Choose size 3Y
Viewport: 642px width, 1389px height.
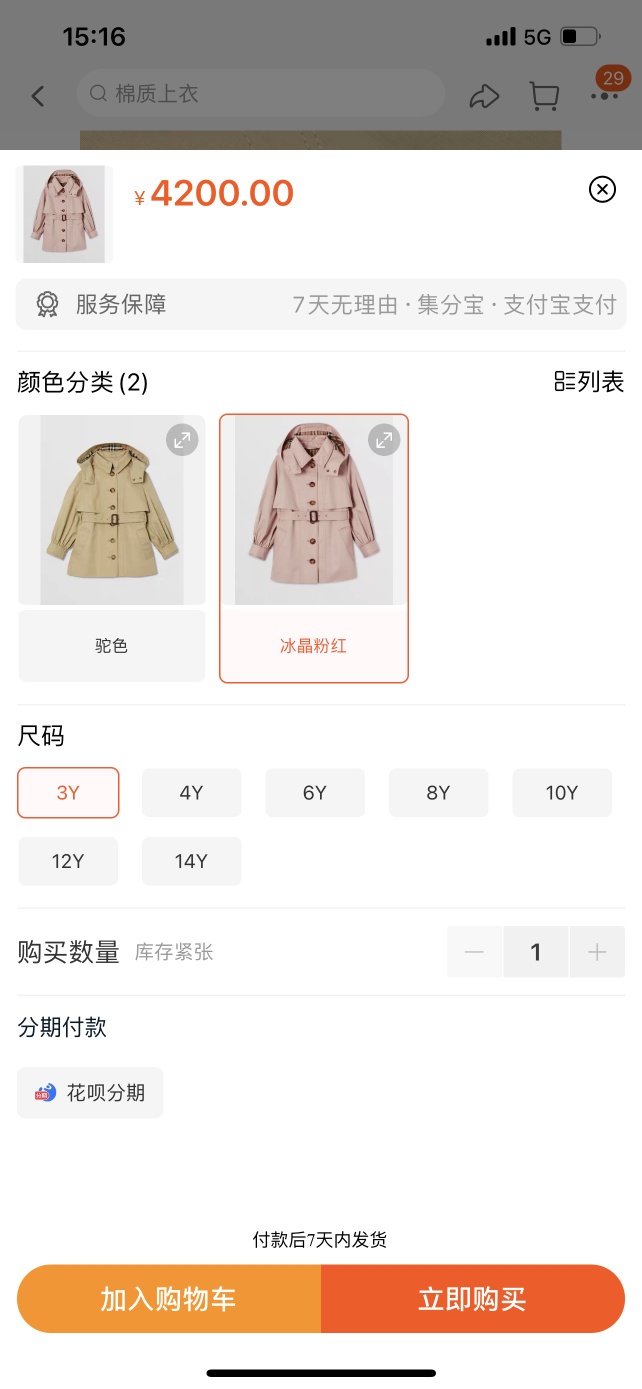[68, 793]
